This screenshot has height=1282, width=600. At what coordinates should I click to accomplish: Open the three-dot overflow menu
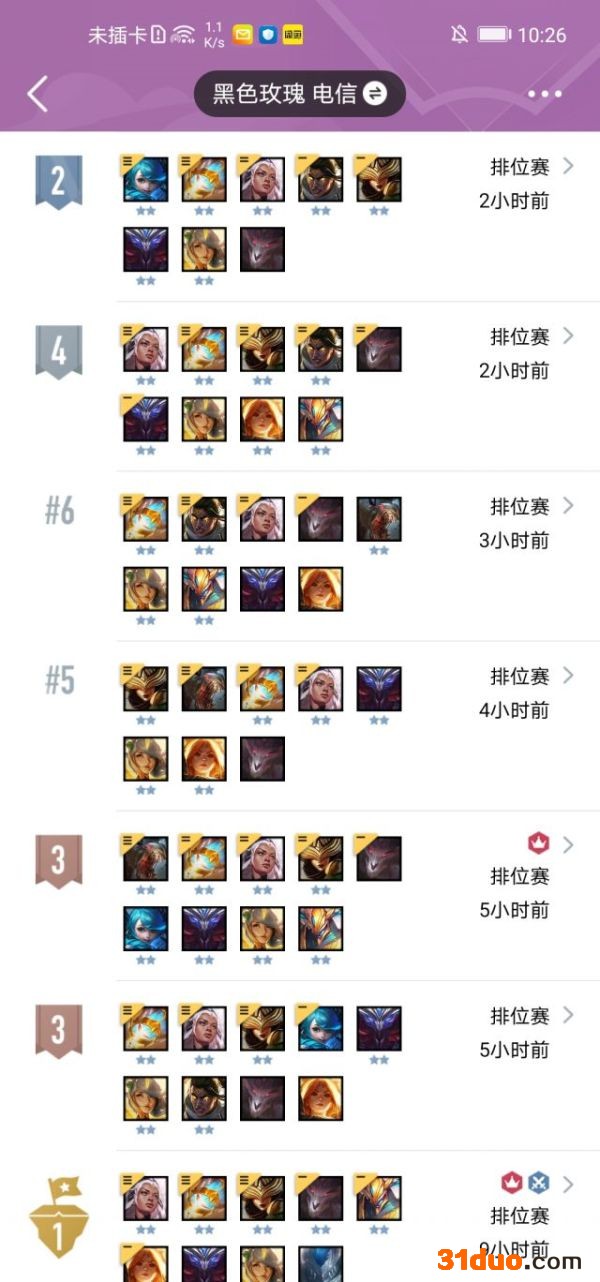(x=544, y=94)
